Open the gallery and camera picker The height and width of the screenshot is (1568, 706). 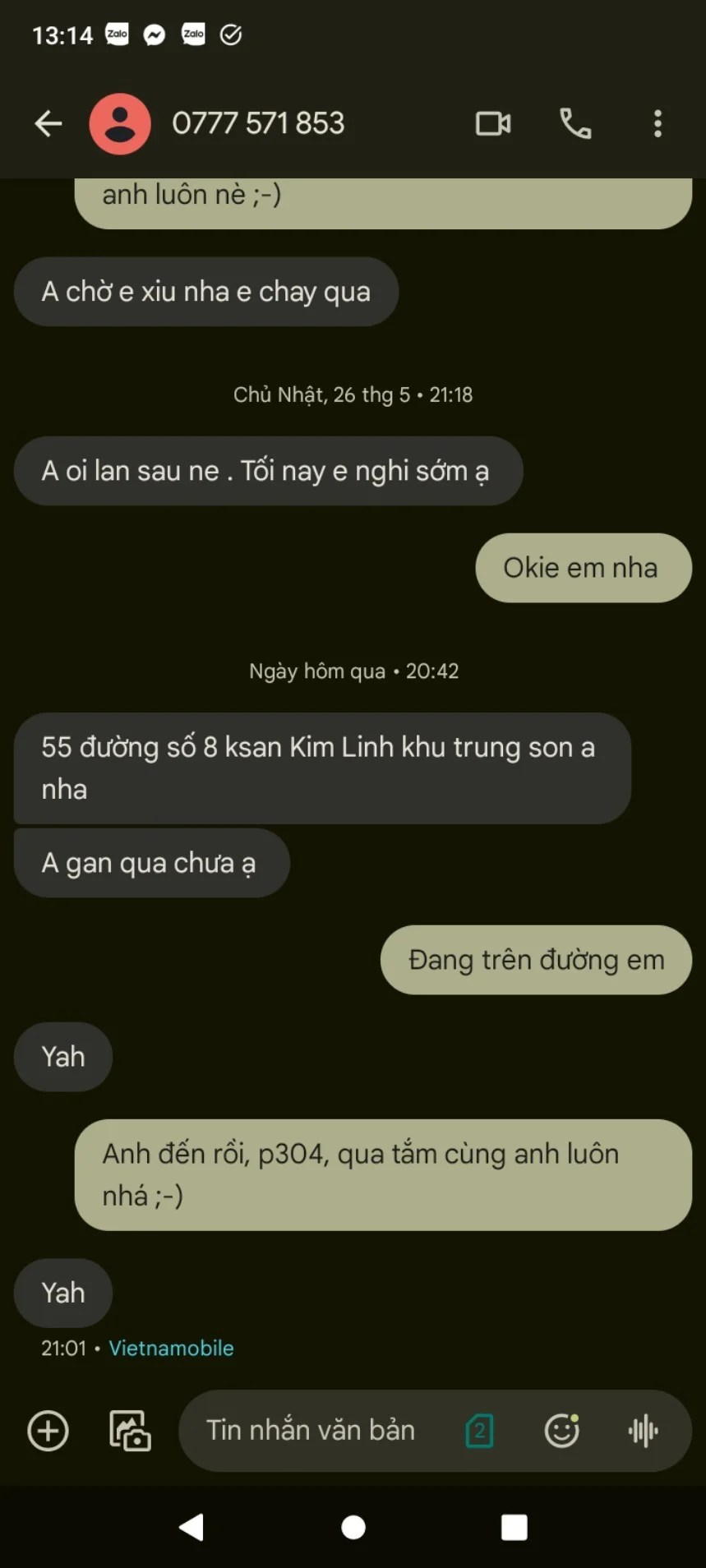pyautogui.click(x=130, y=1431)
